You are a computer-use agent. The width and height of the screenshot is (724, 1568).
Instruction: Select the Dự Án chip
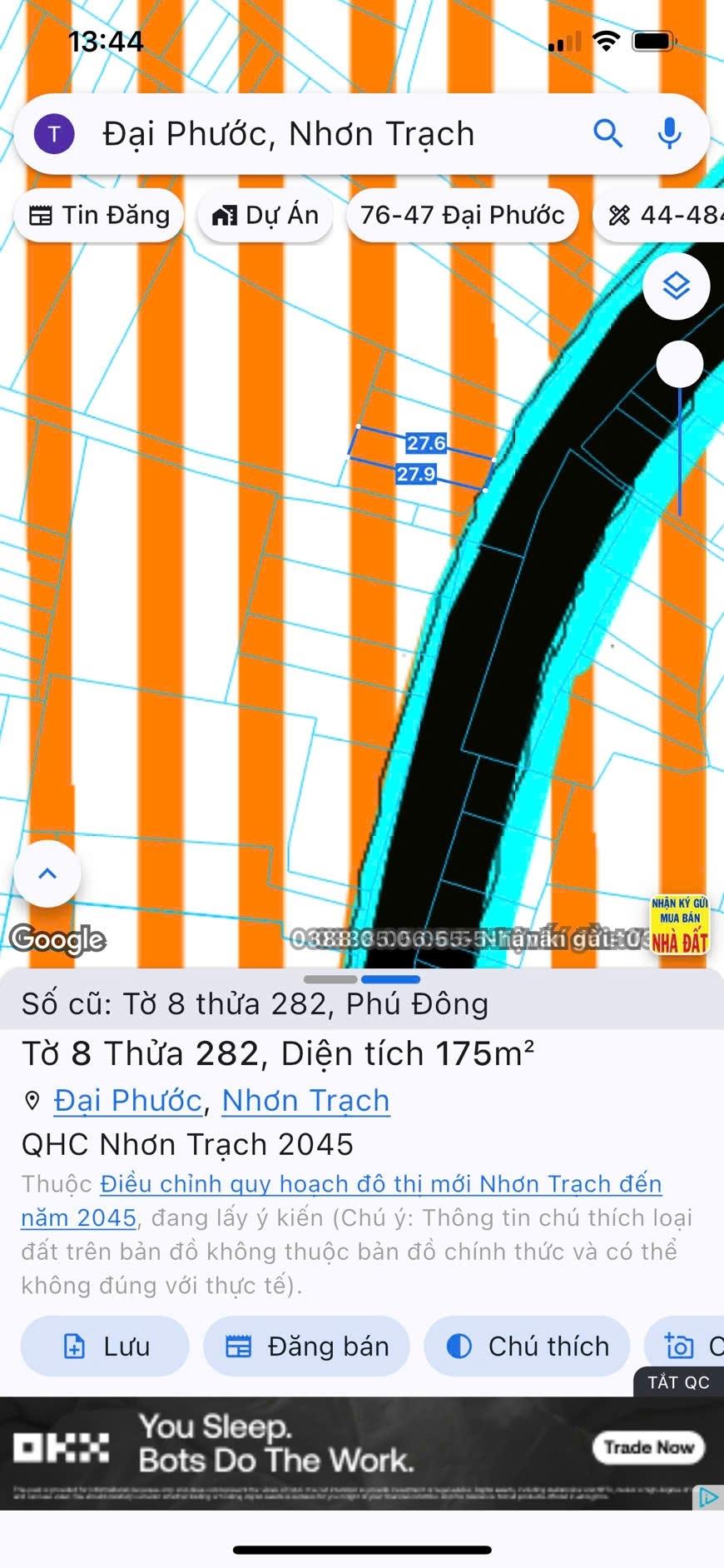click(x=265, y=216)
